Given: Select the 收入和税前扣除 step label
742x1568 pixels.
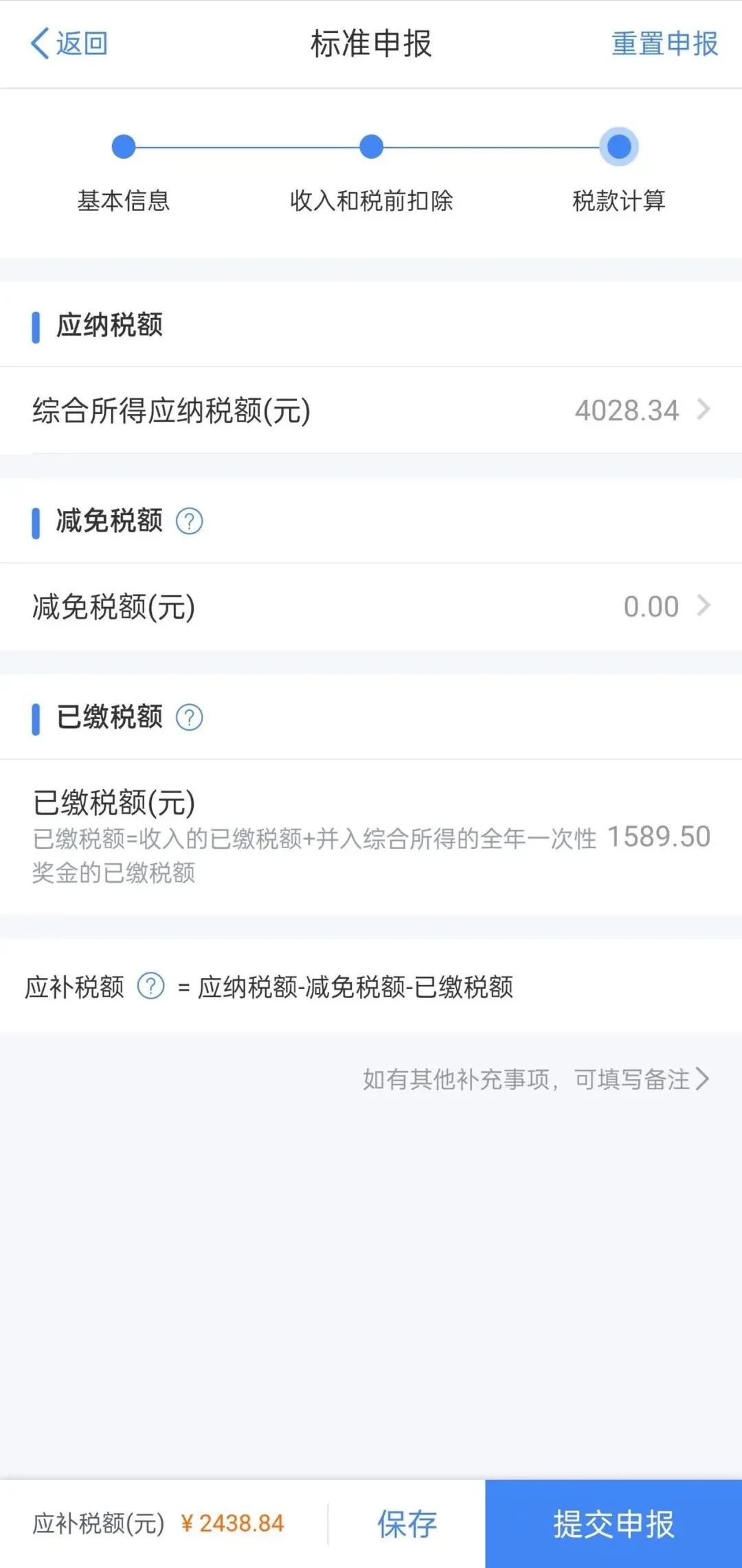Looking at the screenshot, I should tap(371, 201).
